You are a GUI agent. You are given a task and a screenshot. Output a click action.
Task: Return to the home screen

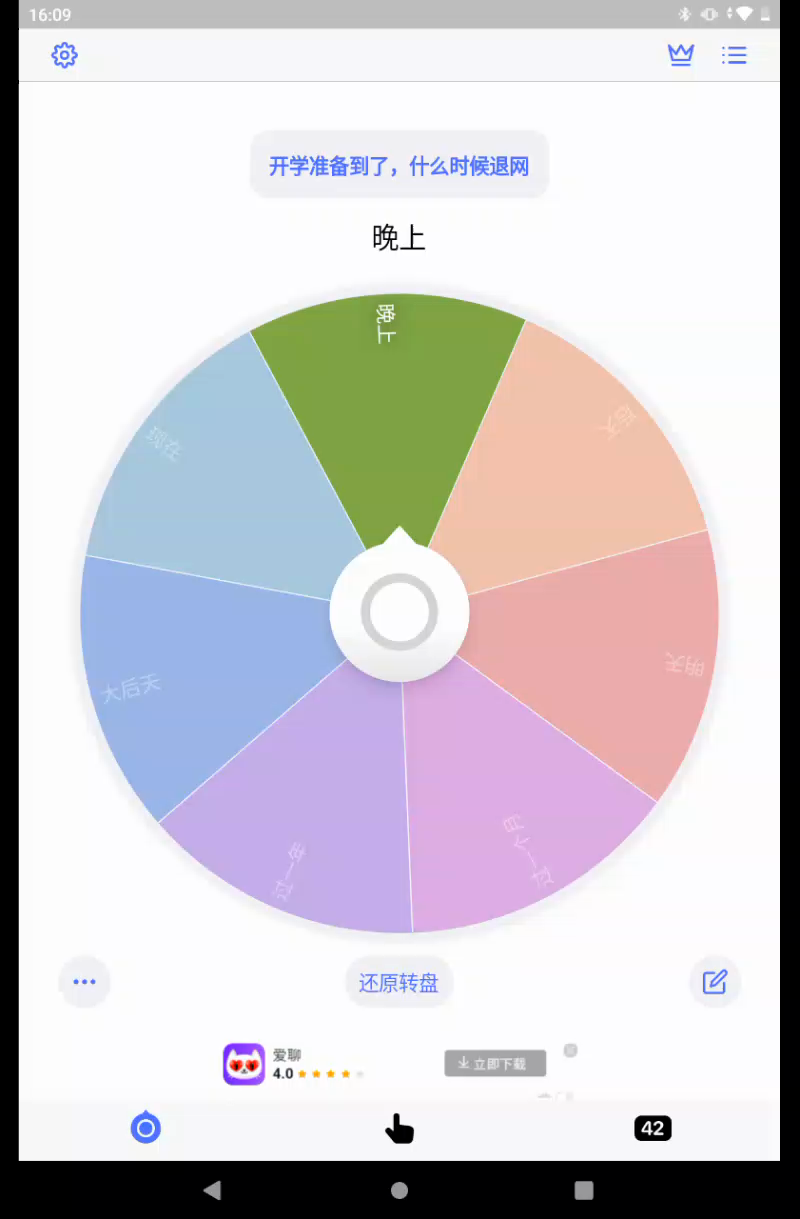pos(399,1190)
